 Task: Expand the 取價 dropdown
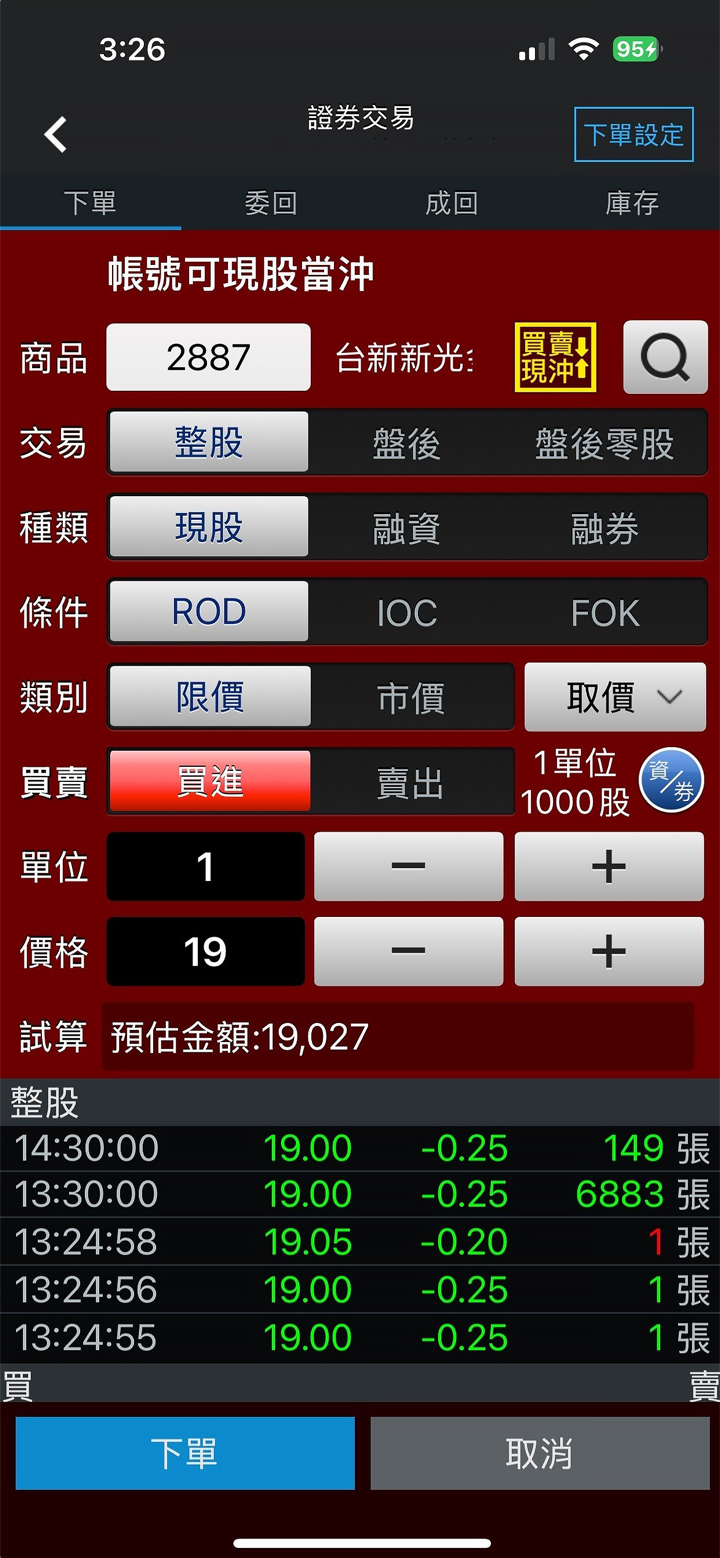tap(615, 697)
